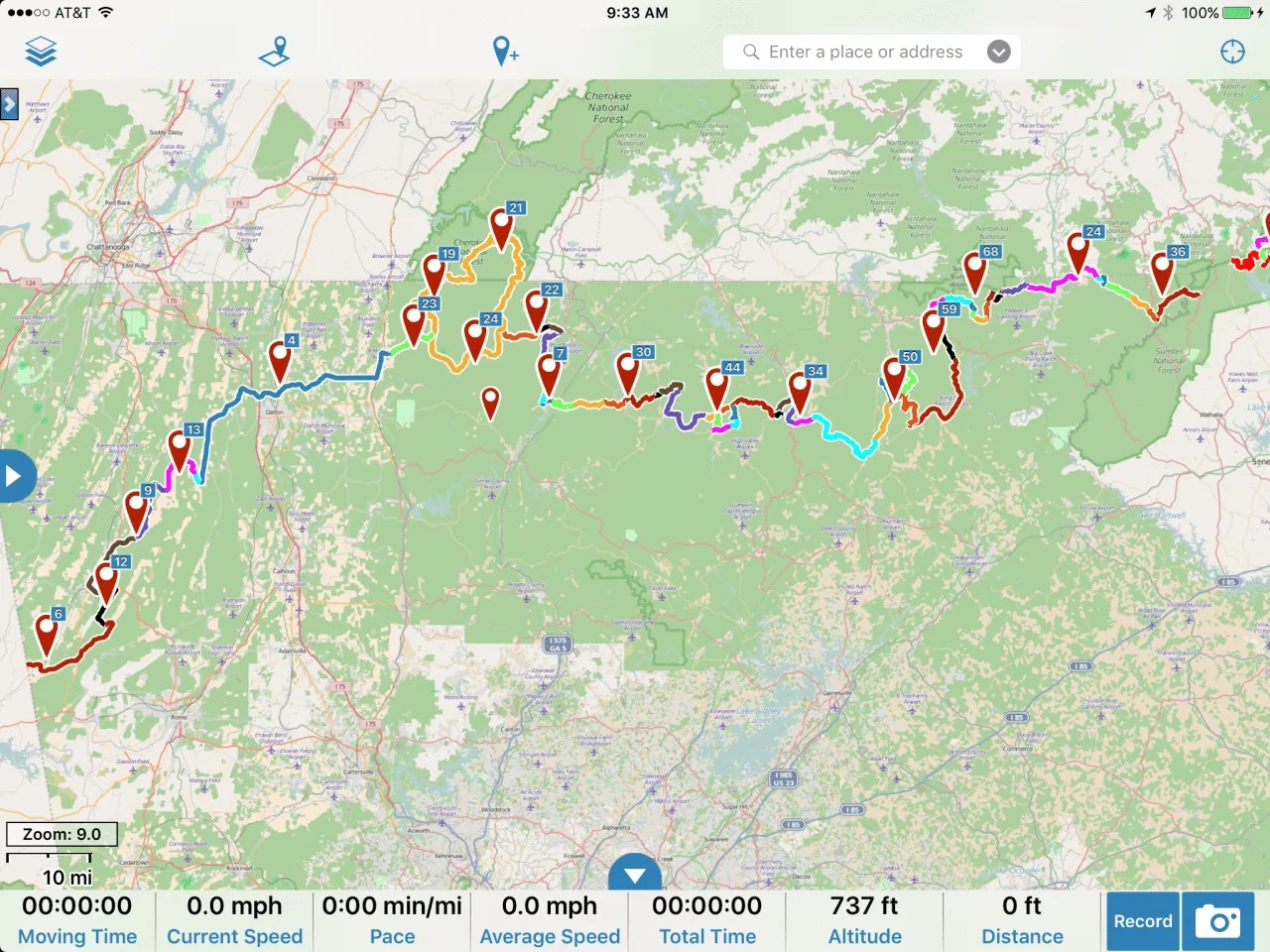Select the map pin labeled 13

[x=180, y=447]
